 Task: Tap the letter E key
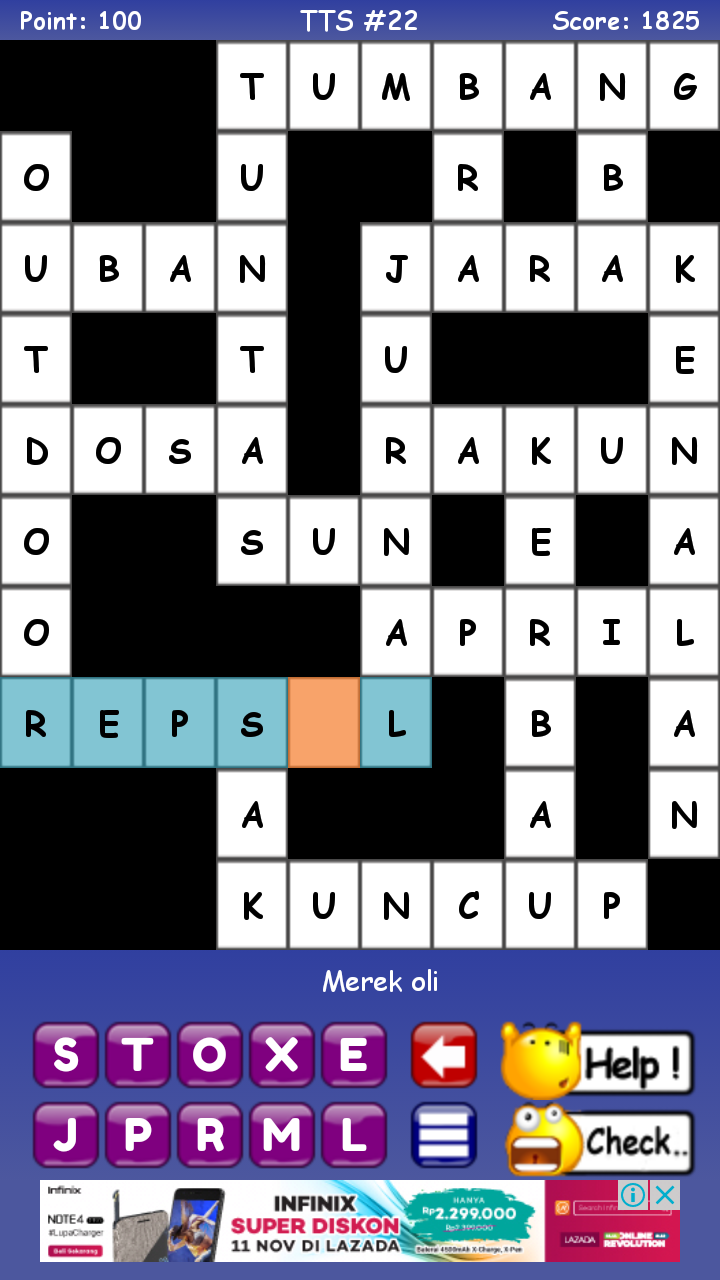tap(354, 1055)
